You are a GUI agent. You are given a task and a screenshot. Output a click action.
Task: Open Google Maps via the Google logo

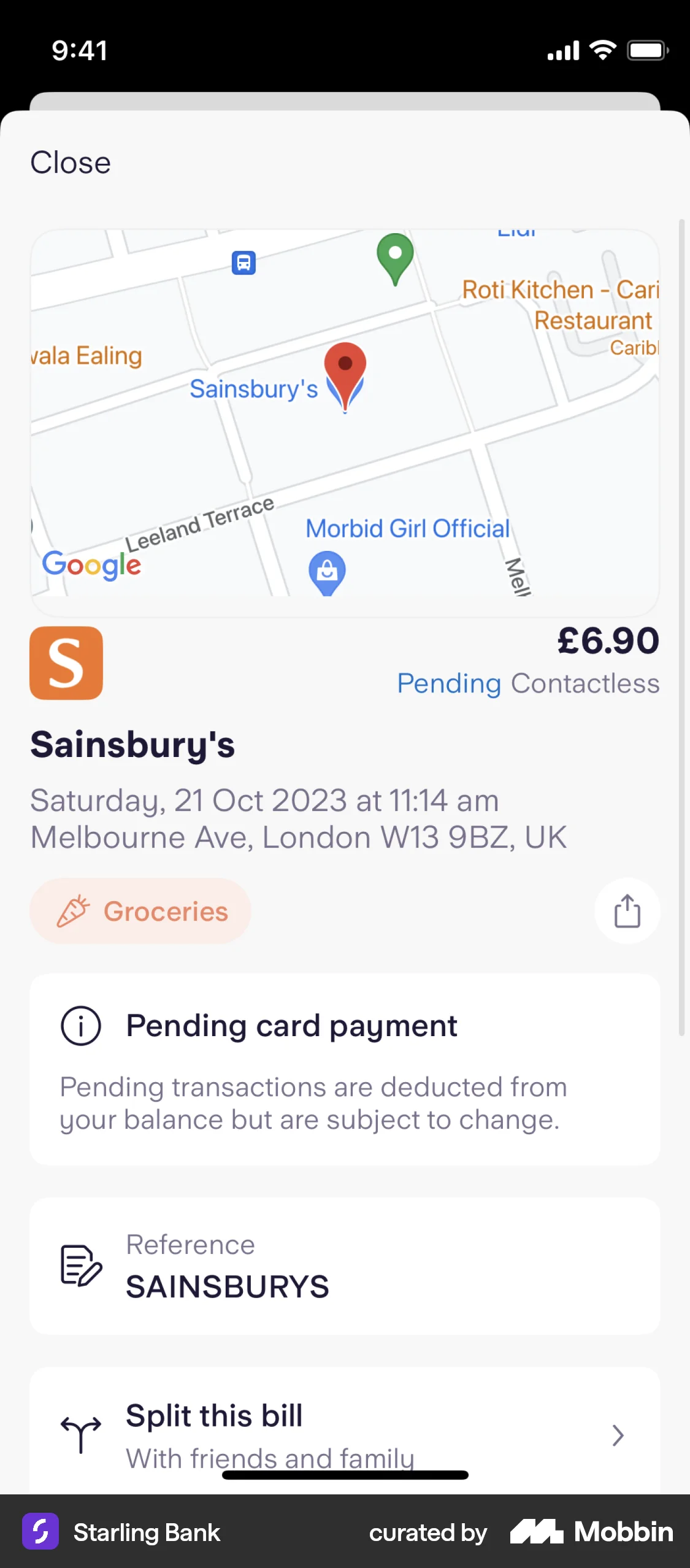pyautogui.click(x=91, y=564)
